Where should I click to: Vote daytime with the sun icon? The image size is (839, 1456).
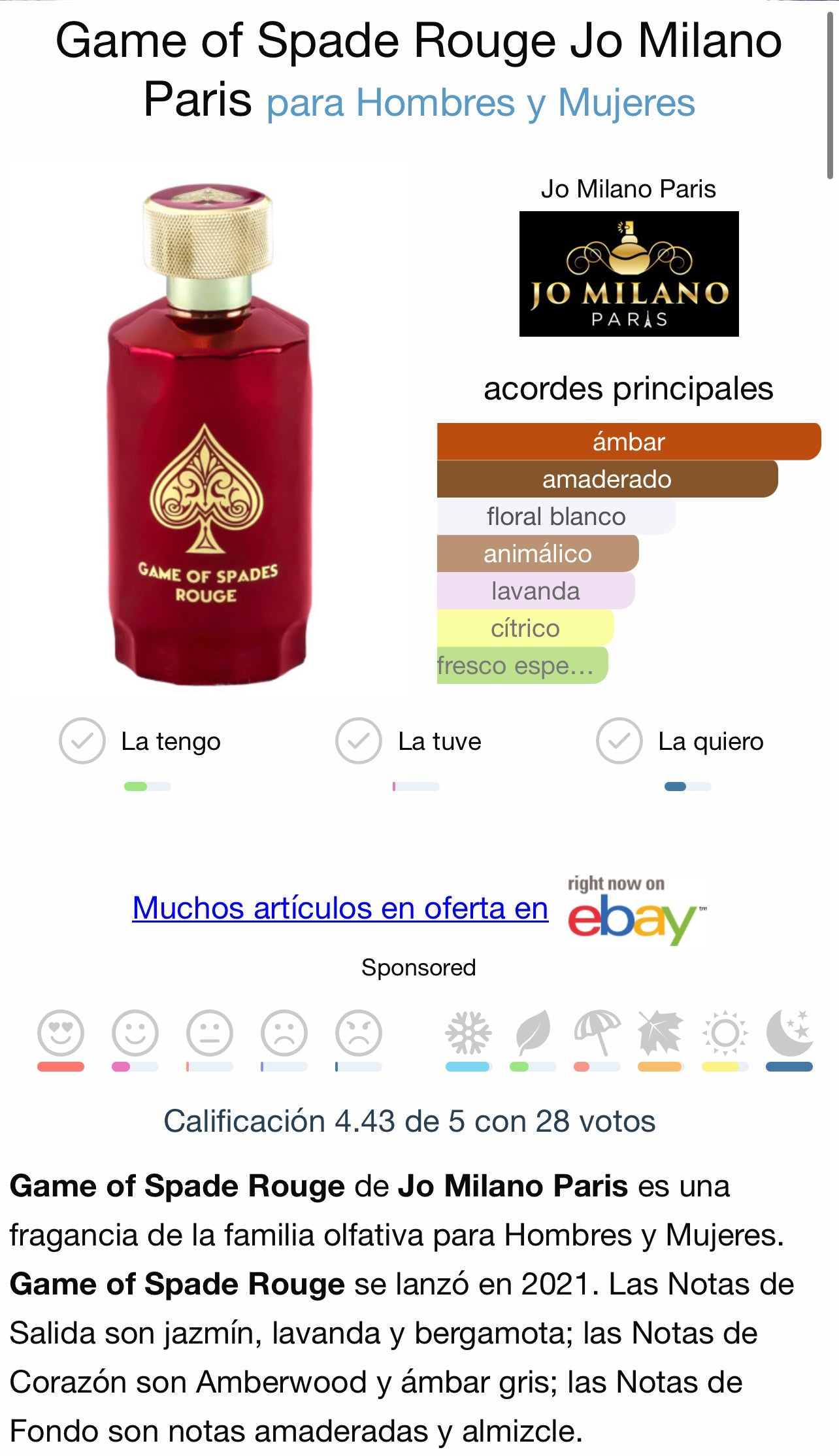(x=725, y=1033)
